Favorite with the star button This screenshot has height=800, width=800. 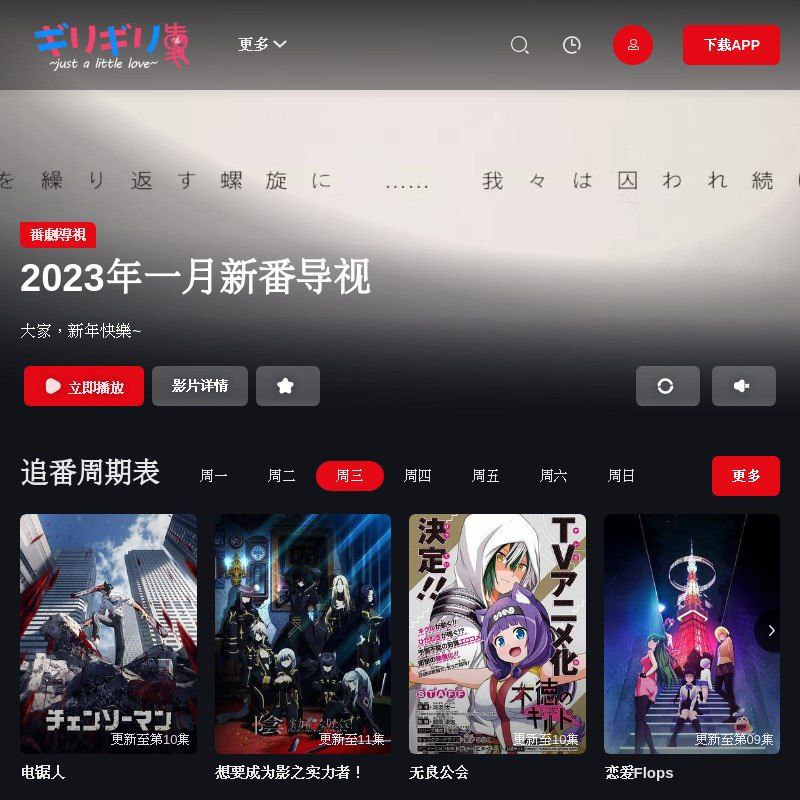tap(287, 386)
